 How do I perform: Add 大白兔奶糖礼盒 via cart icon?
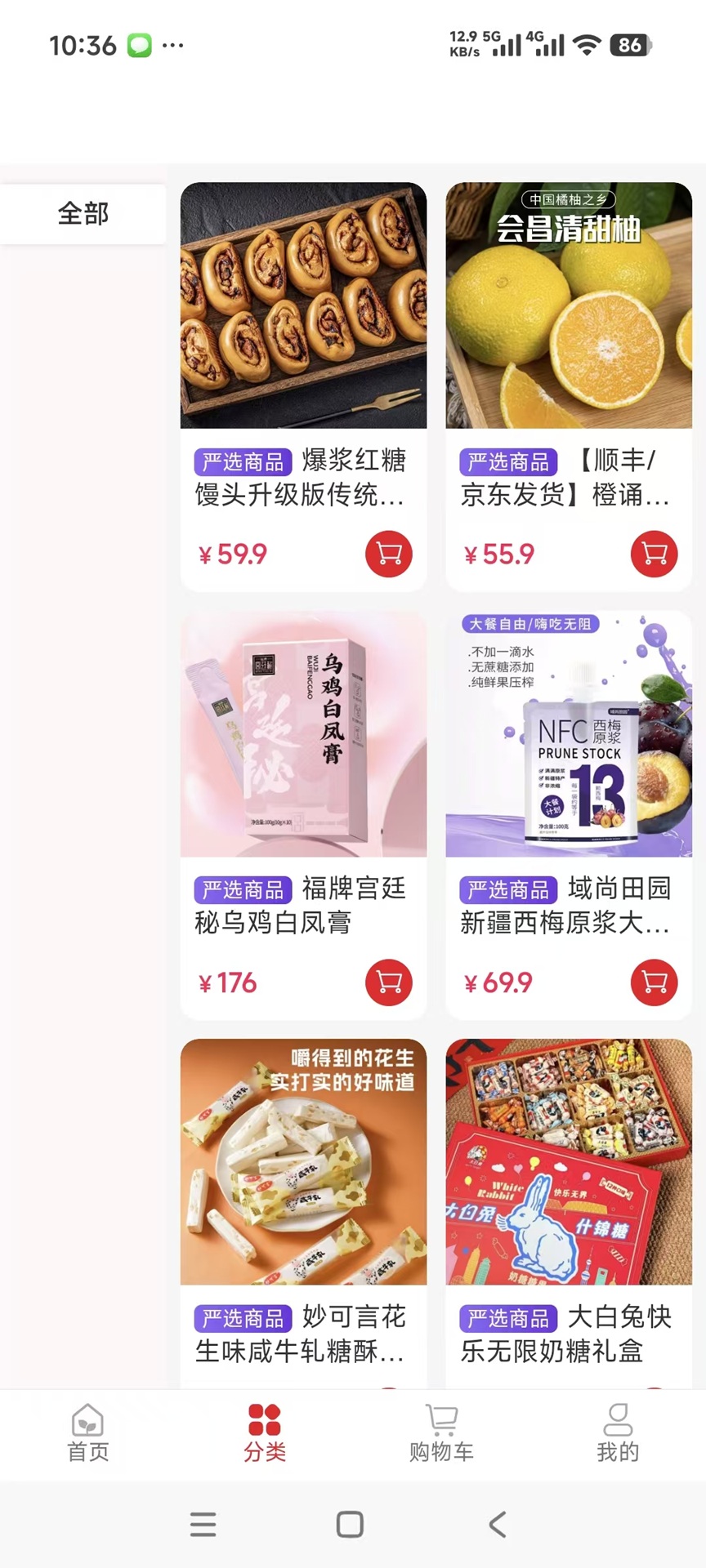(x=653, y=1388)
